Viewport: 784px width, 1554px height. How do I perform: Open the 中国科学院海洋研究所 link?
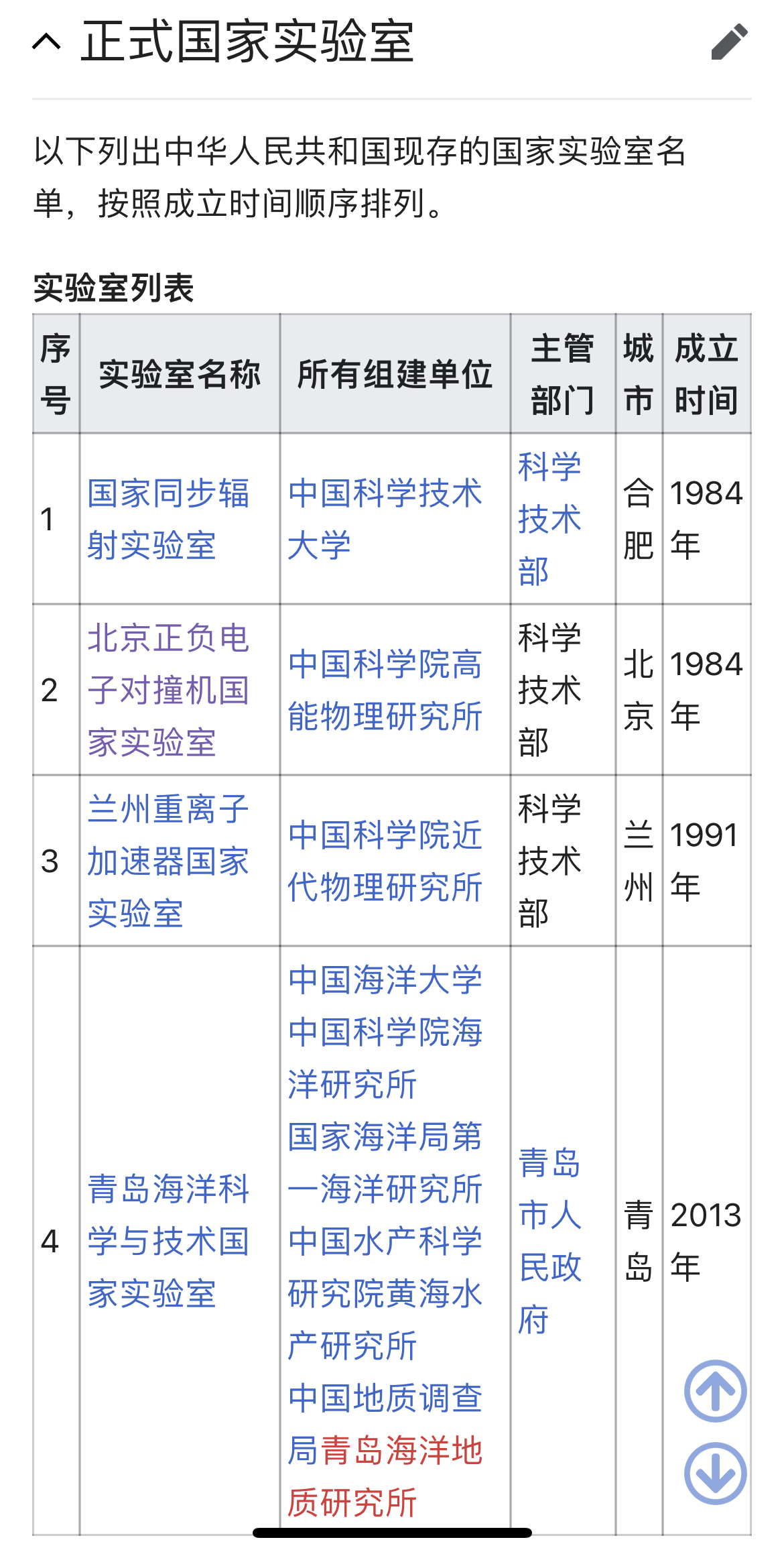point(385,1058)
